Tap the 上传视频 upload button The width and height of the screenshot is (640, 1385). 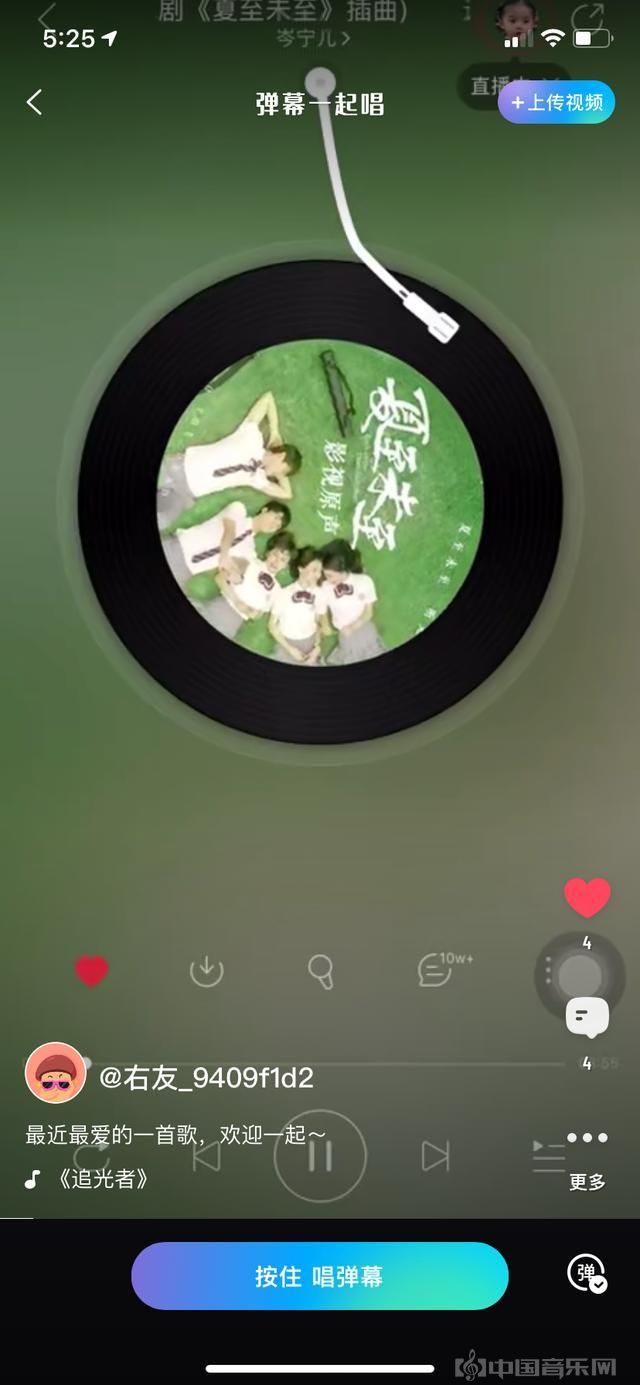click(557, 102)
